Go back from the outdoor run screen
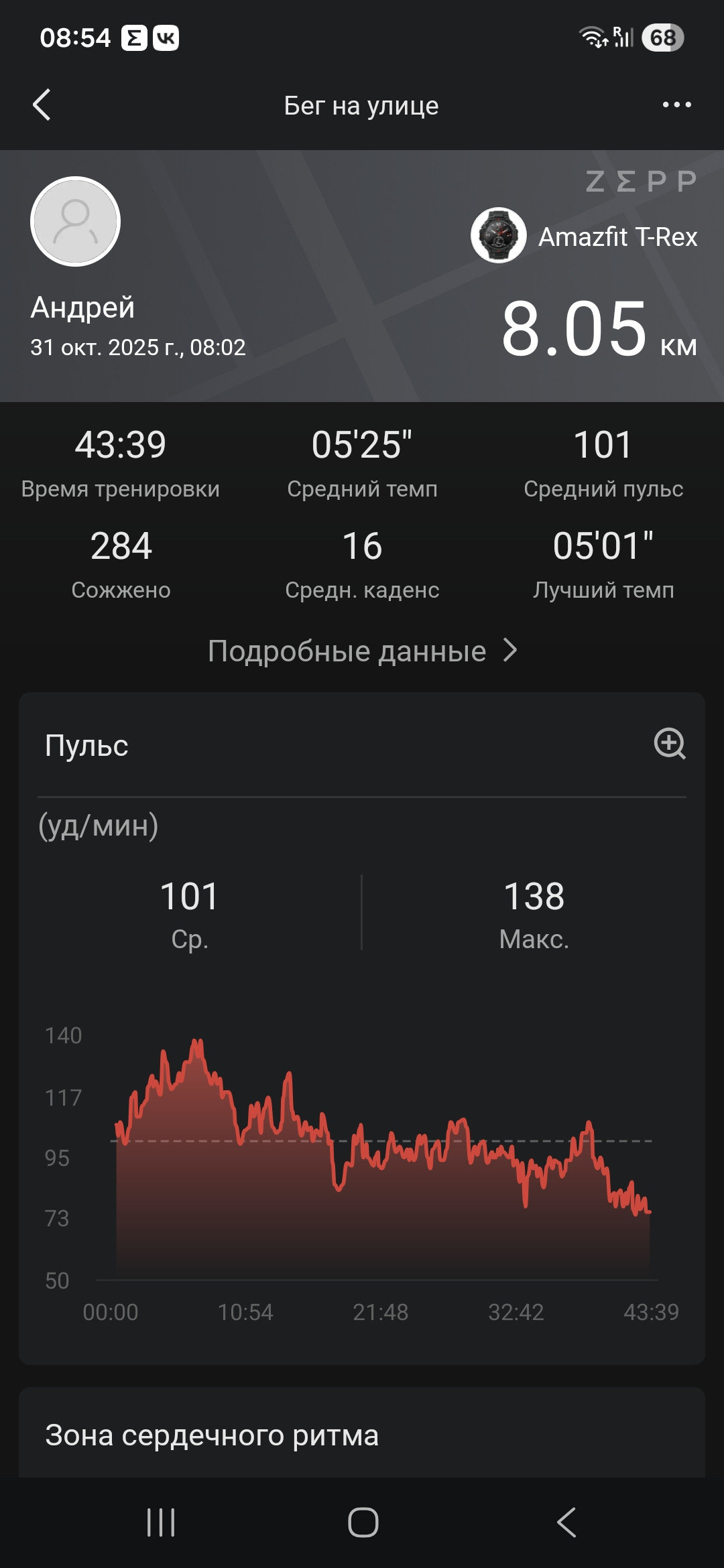Image resolution: width=724 pixels, height=1568 pixels. (x=42, y=105)
